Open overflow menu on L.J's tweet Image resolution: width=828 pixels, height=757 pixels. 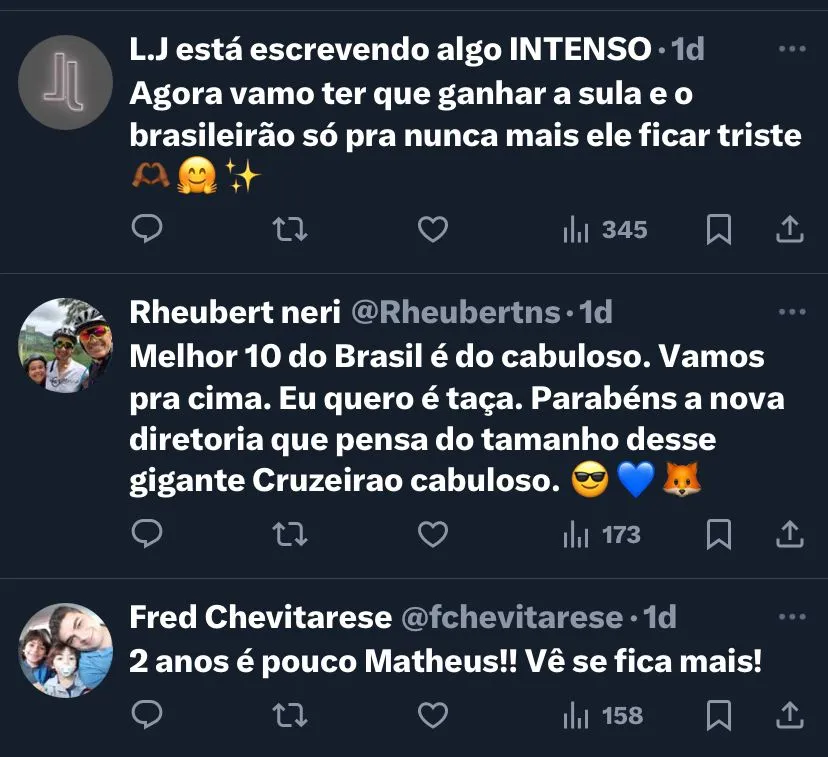tap(791, 47)
